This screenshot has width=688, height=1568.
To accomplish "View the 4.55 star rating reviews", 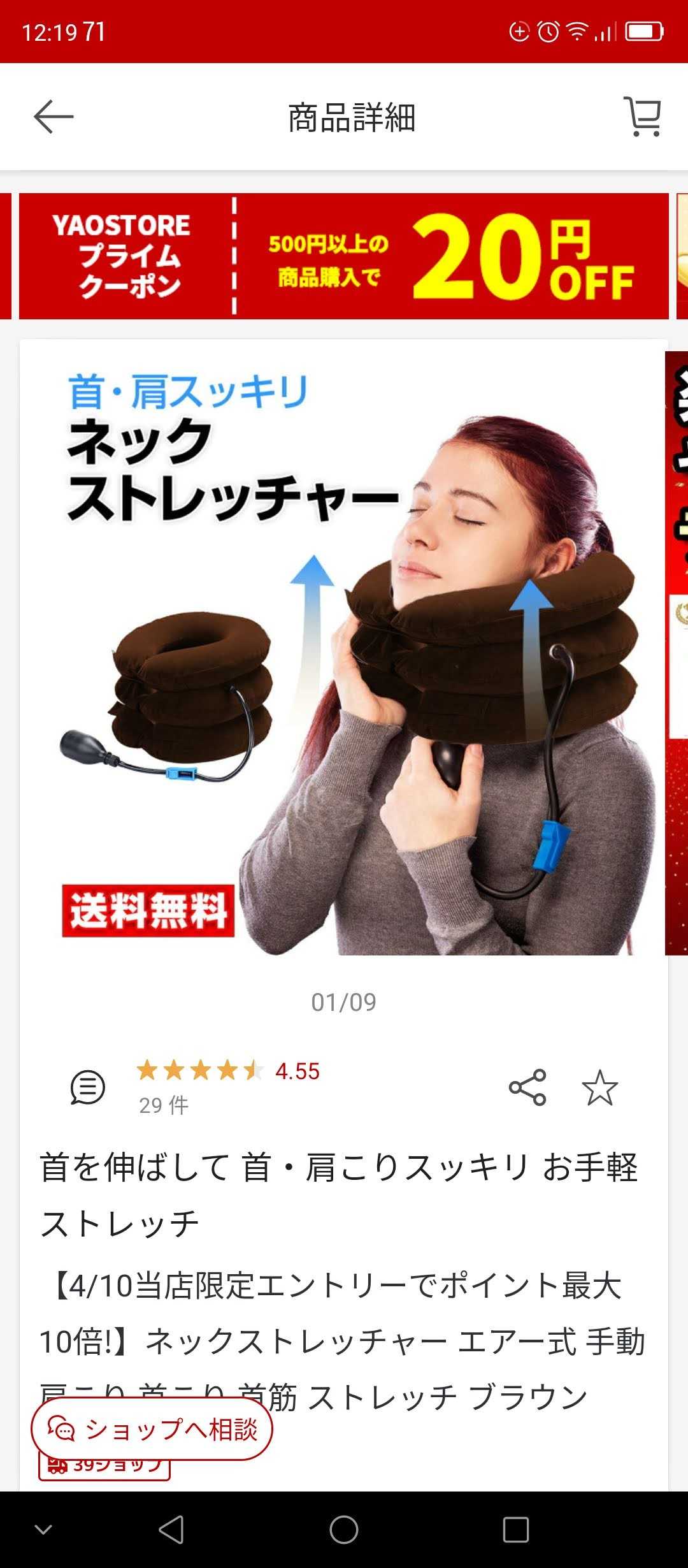I will pyautogui.click(x=227, y=1071).
